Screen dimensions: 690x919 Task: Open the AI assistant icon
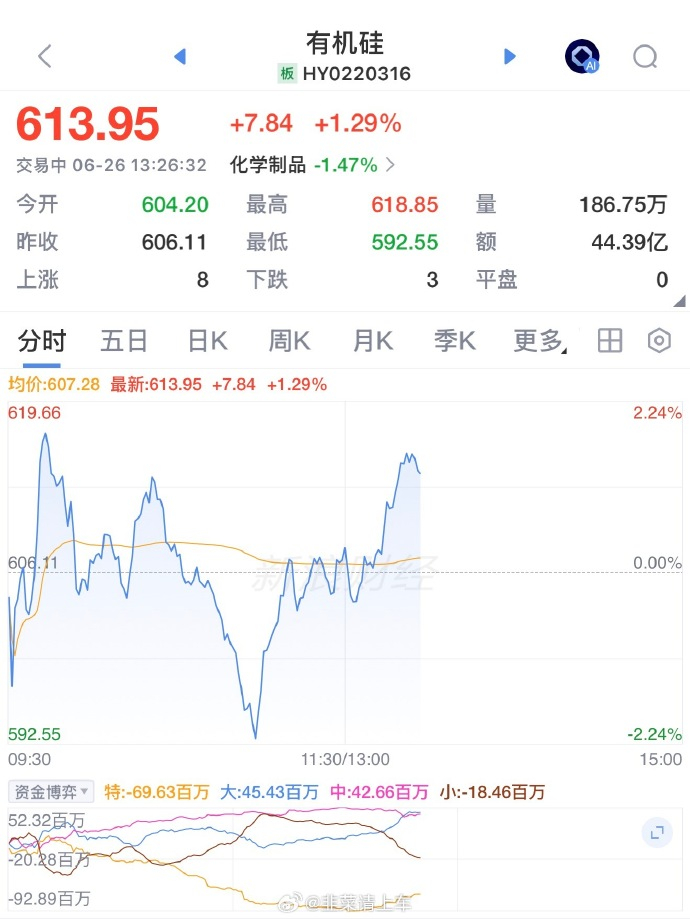coord(582,56)
